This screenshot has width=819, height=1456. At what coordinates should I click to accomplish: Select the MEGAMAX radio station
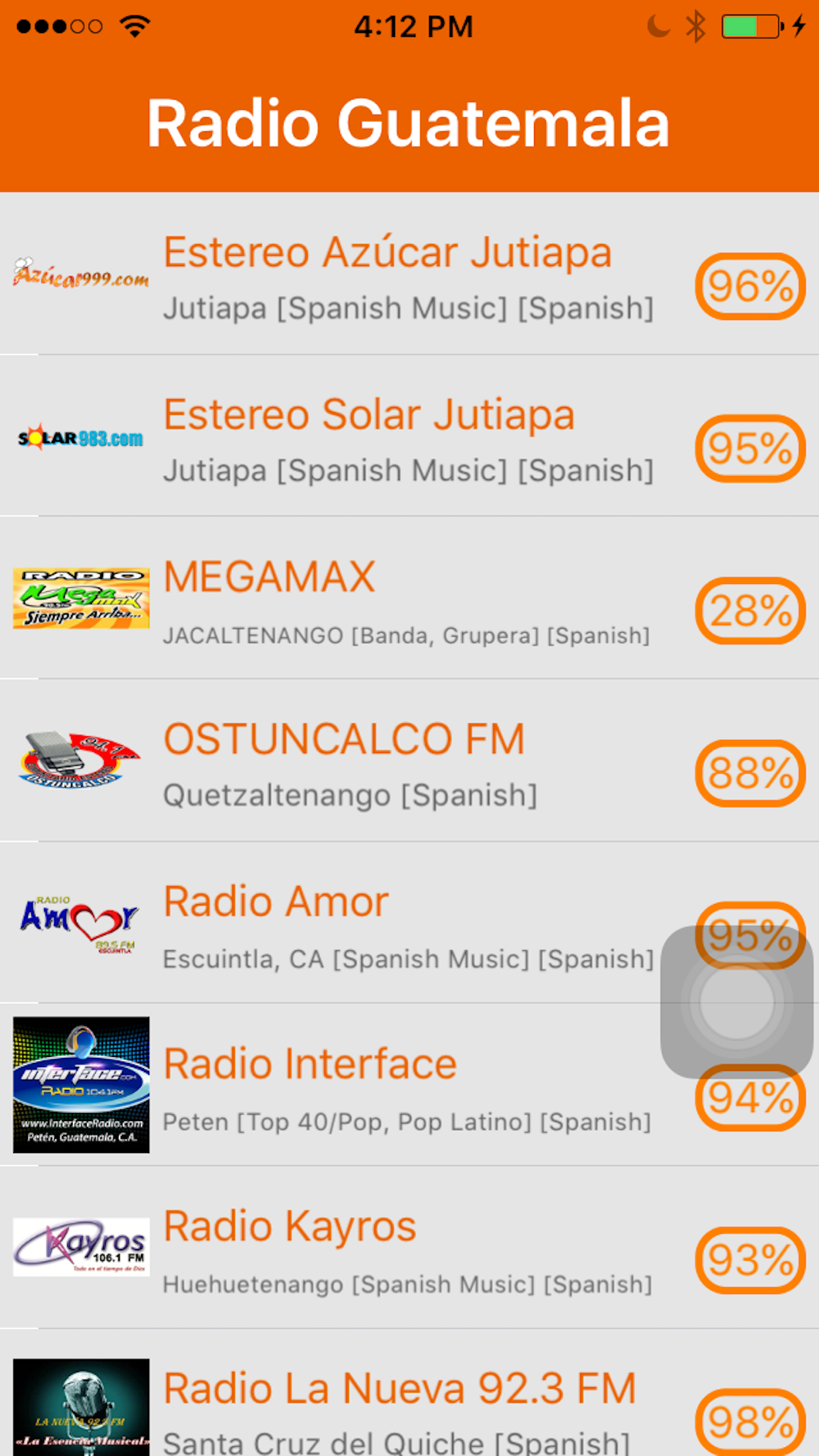(x=409, y=598)
